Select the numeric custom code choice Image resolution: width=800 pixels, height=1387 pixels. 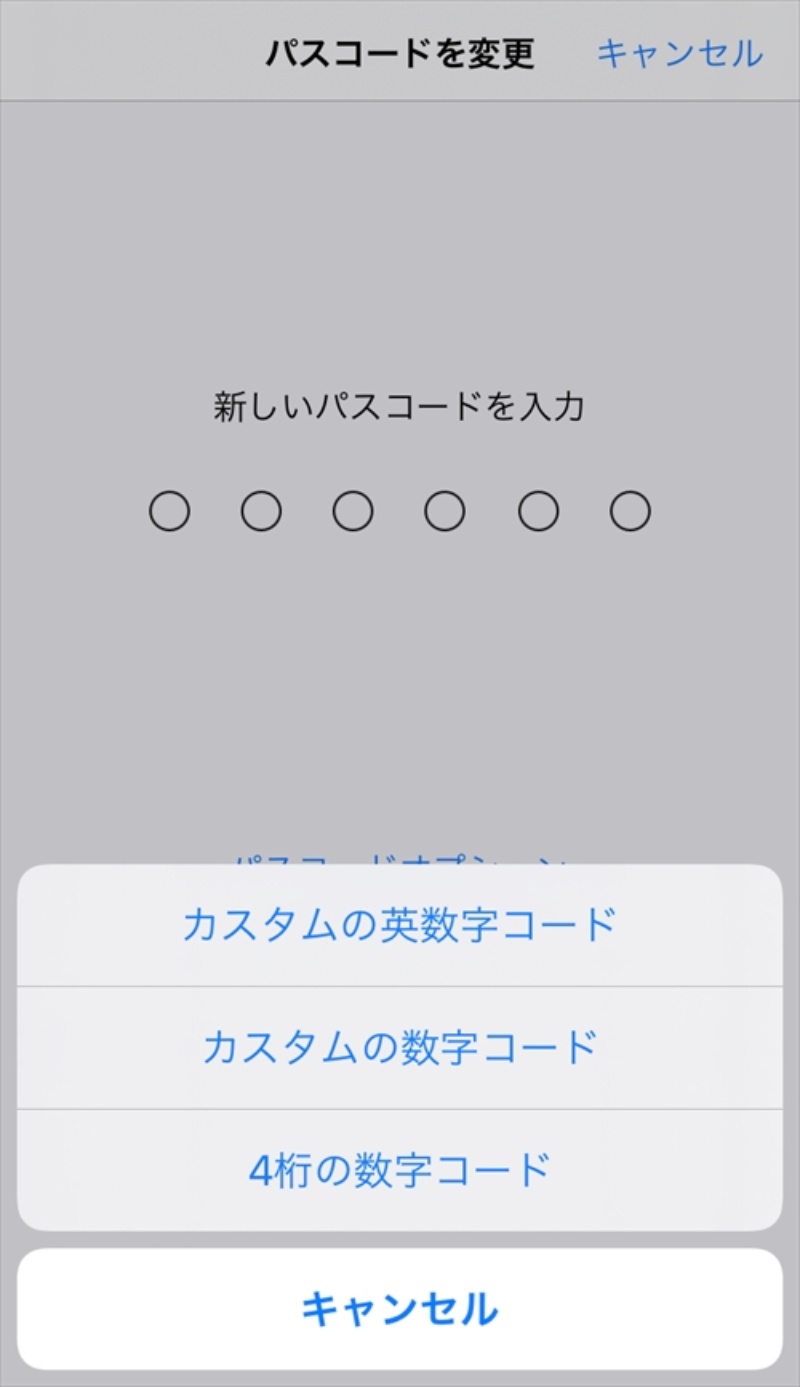[400, 1046]
